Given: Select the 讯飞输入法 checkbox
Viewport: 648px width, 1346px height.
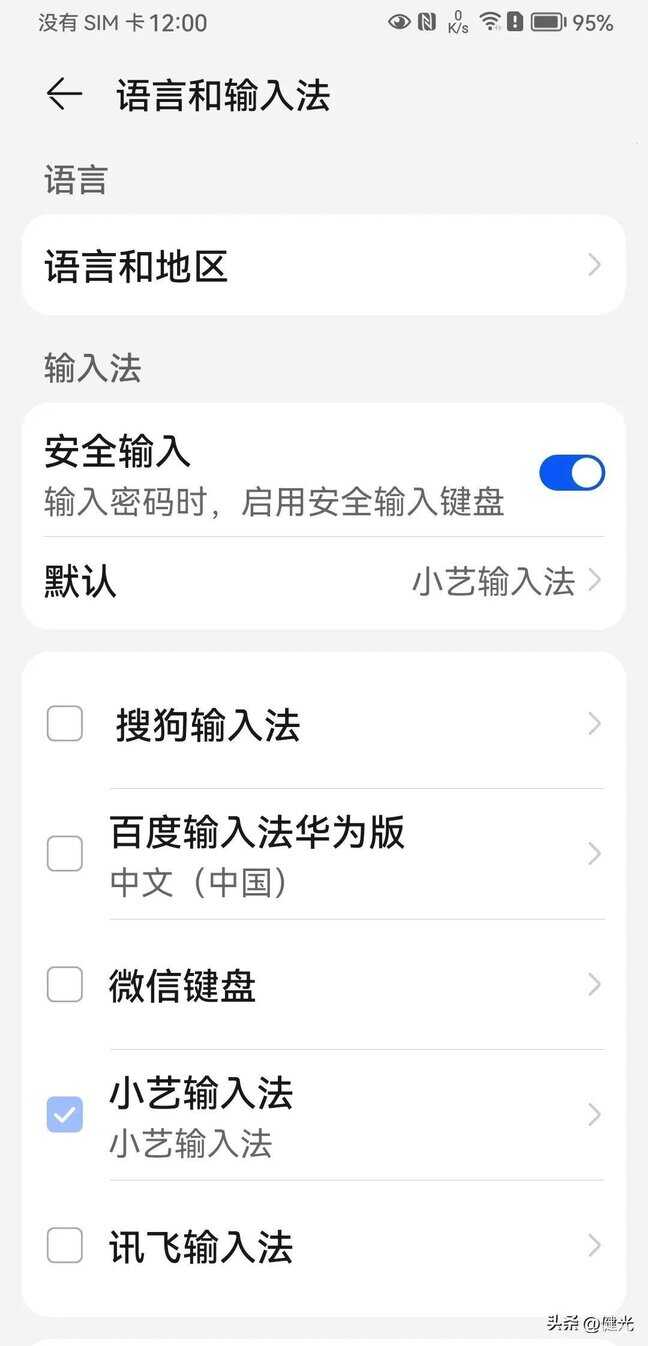Looking at the screenshot, I should [65, 1246].
